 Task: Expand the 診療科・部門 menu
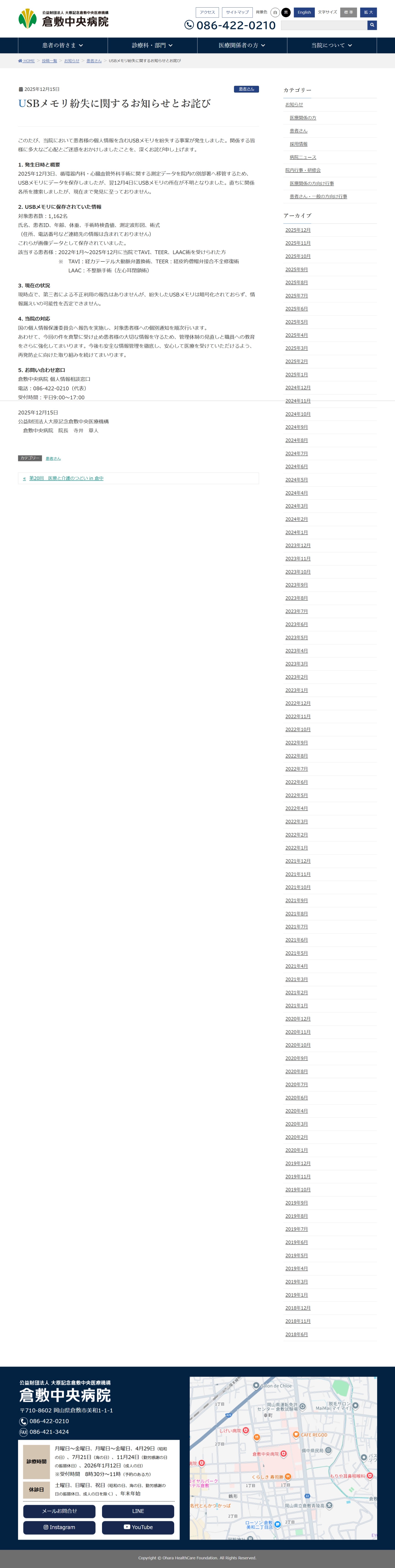152,45
